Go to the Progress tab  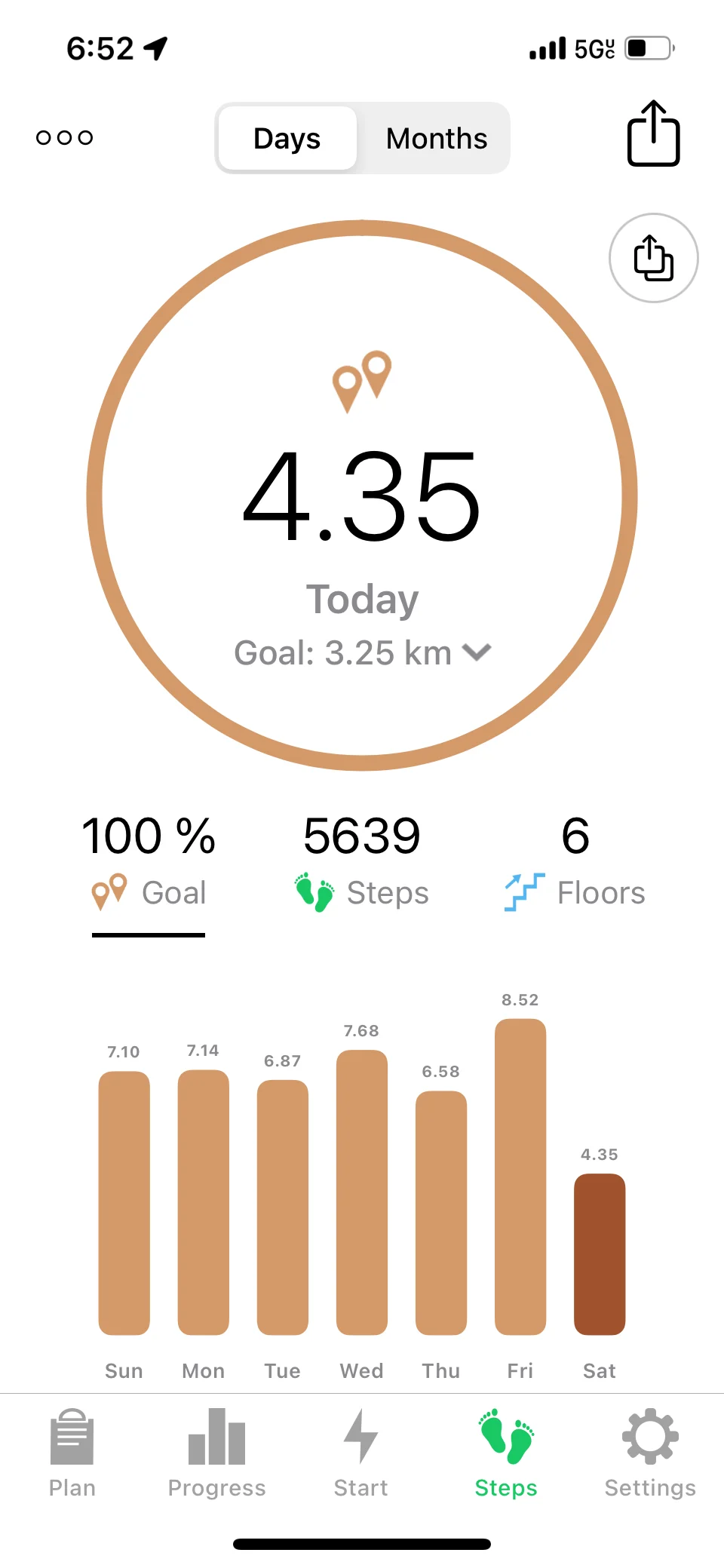(217, 1453)
